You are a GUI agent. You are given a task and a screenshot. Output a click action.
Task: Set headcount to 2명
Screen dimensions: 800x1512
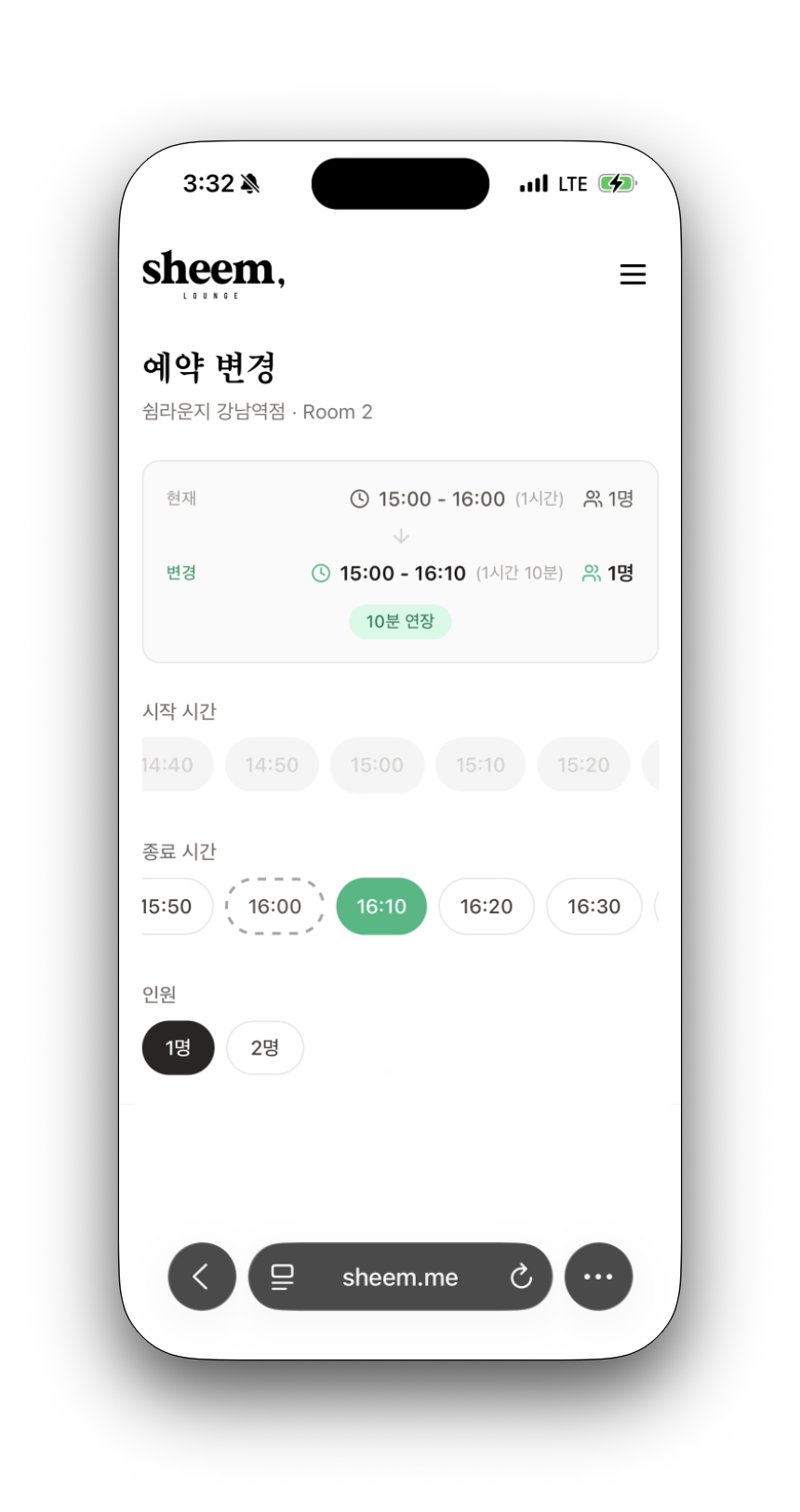click(x=264, y=1048)
